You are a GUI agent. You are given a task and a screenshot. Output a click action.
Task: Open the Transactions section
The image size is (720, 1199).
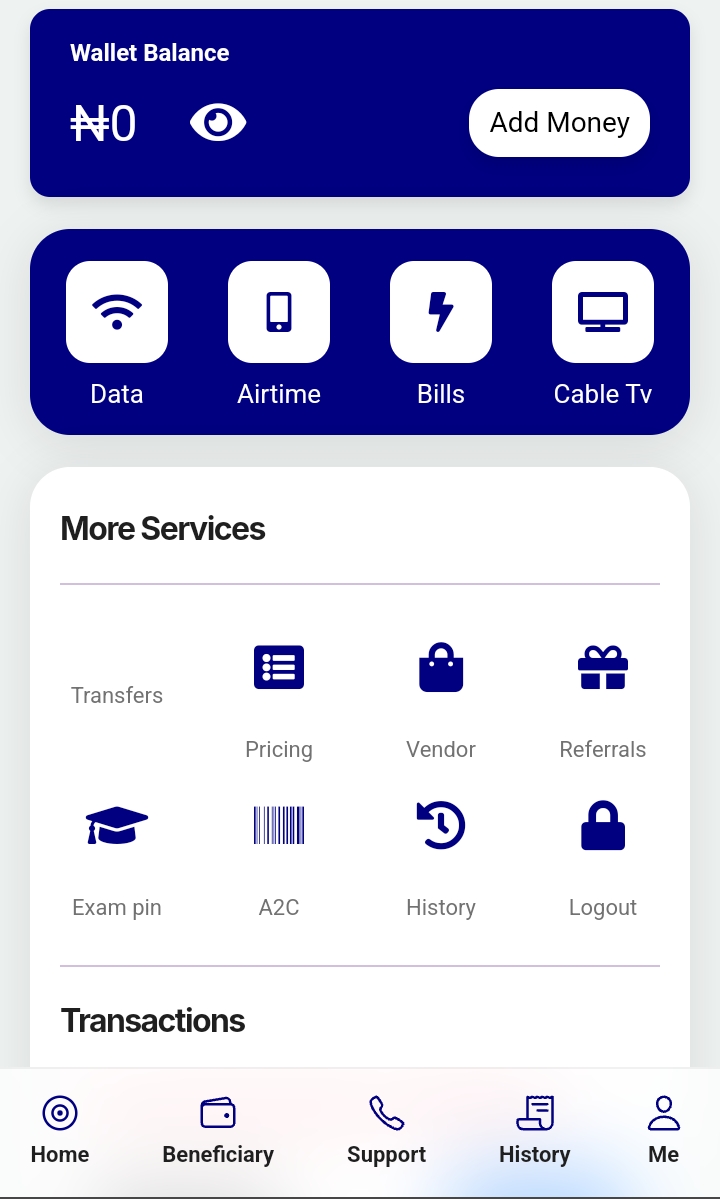152,1020
